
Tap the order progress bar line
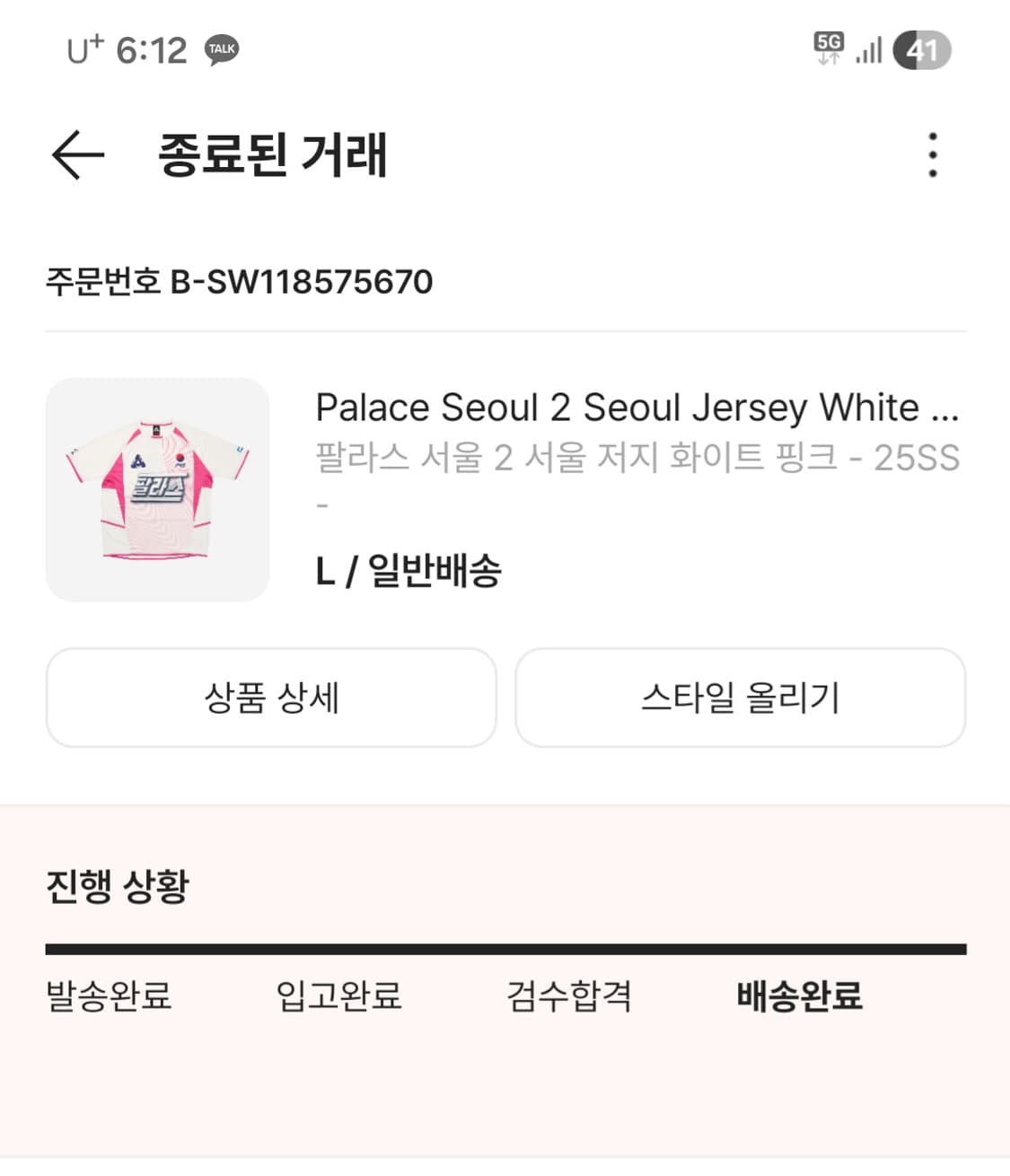click(x=505, y=945)
